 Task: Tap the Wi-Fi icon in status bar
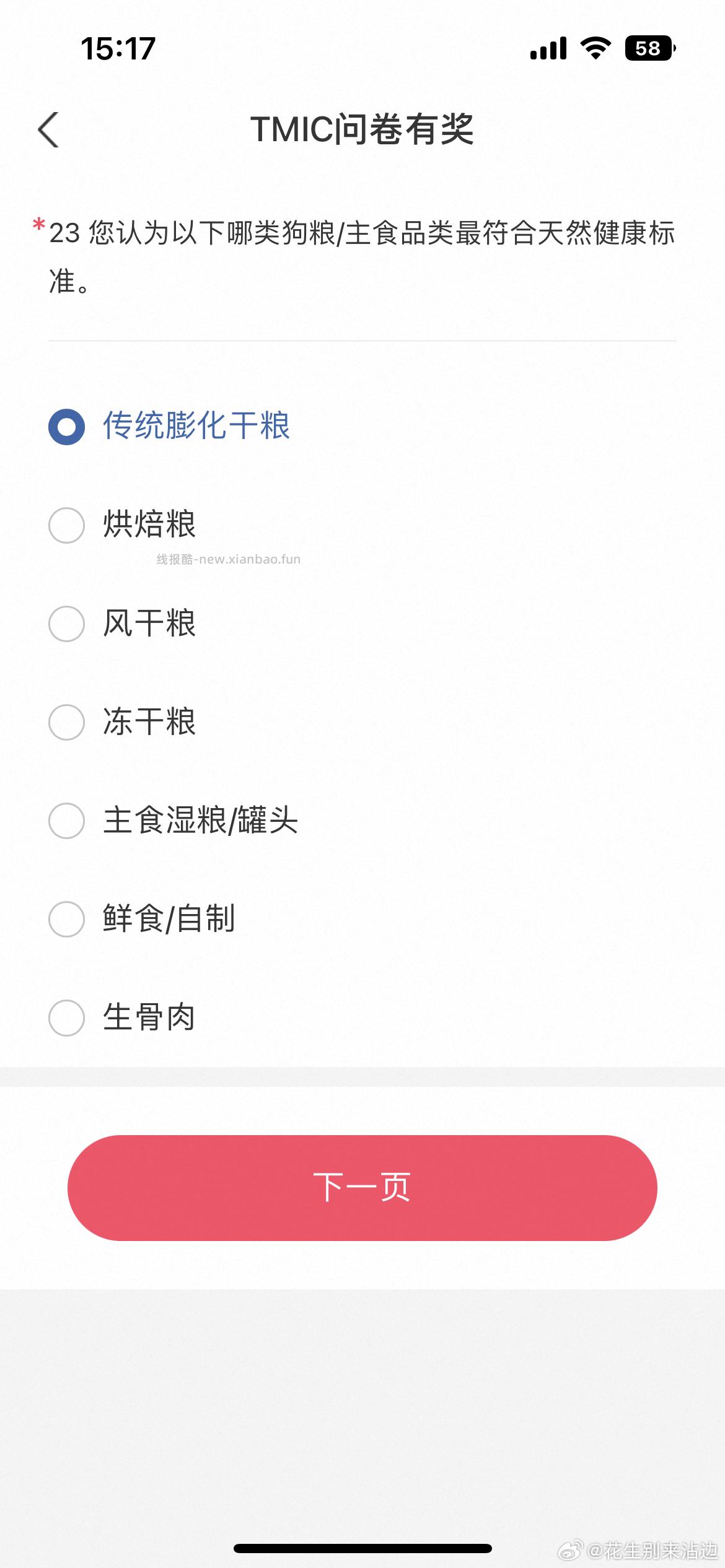(594, 48)
